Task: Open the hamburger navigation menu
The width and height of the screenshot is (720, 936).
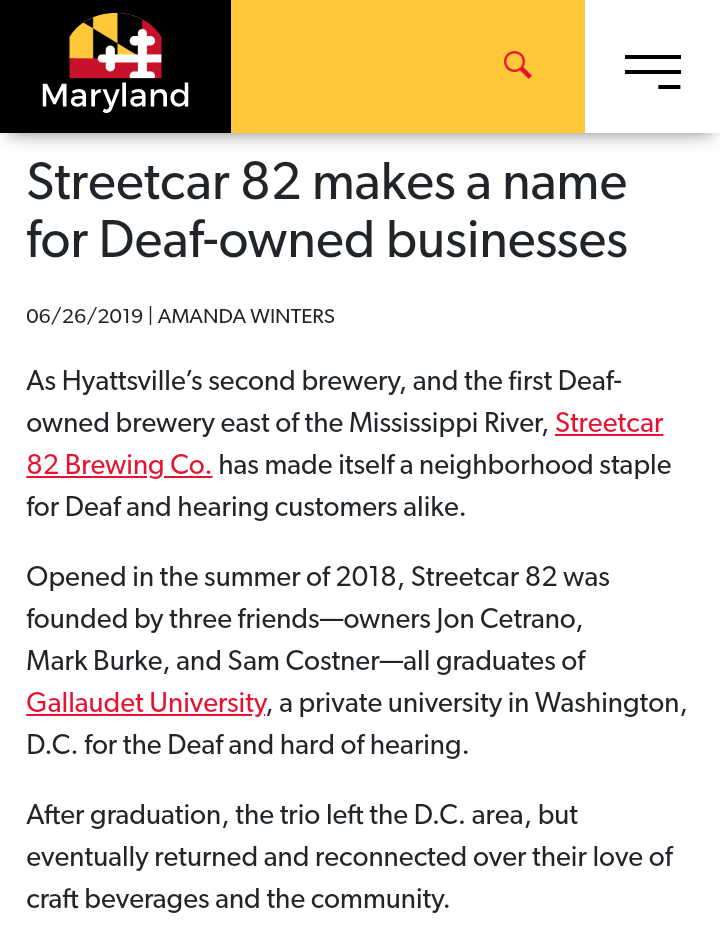Action: 652,71
